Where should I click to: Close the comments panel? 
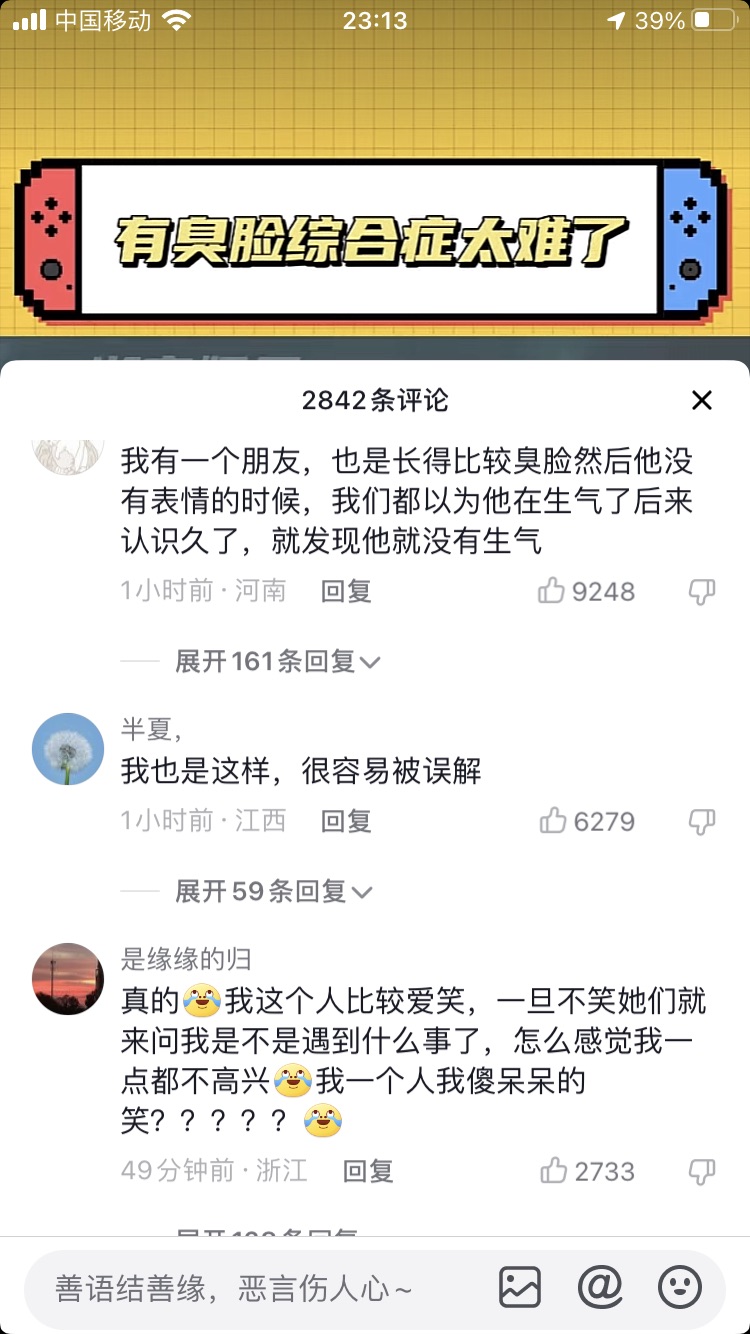[702, 401]
